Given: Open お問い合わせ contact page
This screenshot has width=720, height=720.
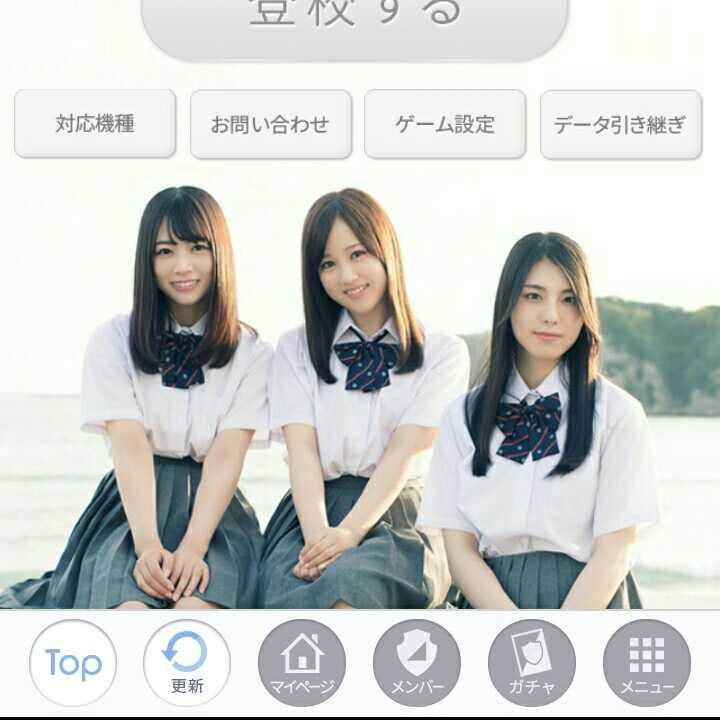Looking at the screenshot, I should tap(270, 124).
